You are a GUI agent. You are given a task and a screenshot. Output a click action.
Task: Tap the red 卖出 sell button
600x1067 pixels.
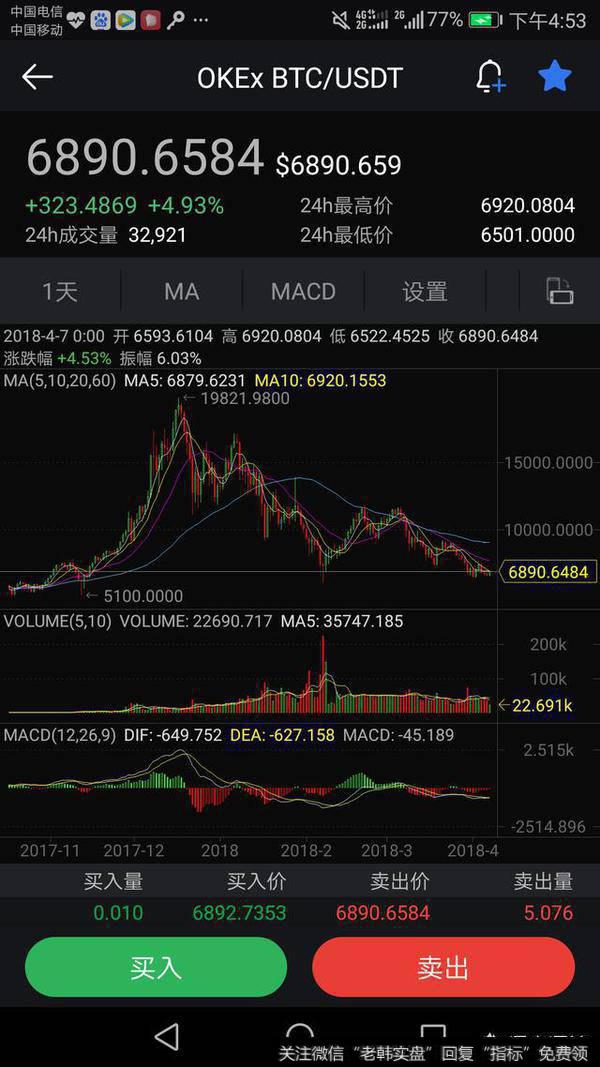point(443,967)
